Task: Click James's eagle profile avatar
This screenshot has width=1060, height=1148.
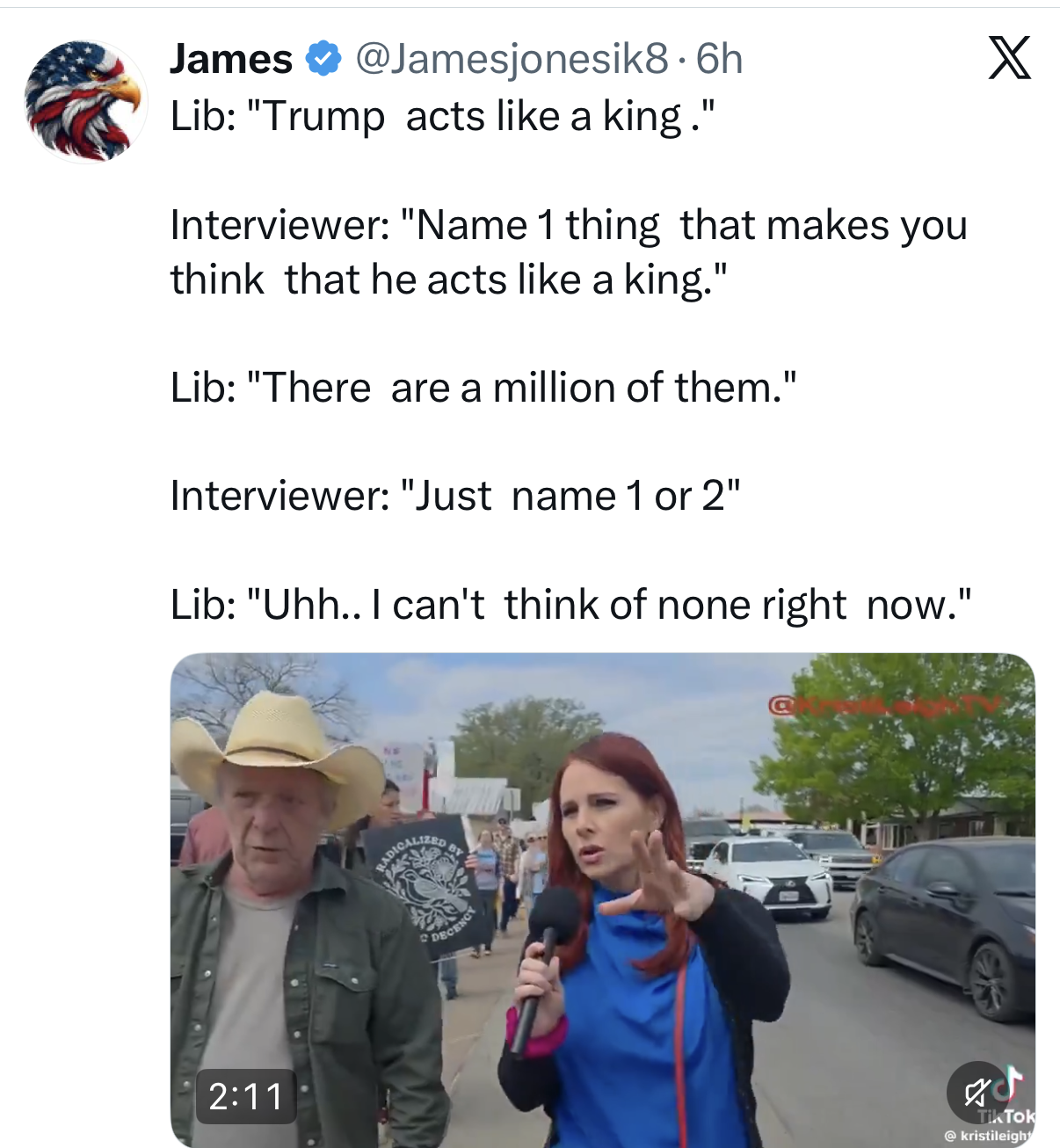Action: 85,99
